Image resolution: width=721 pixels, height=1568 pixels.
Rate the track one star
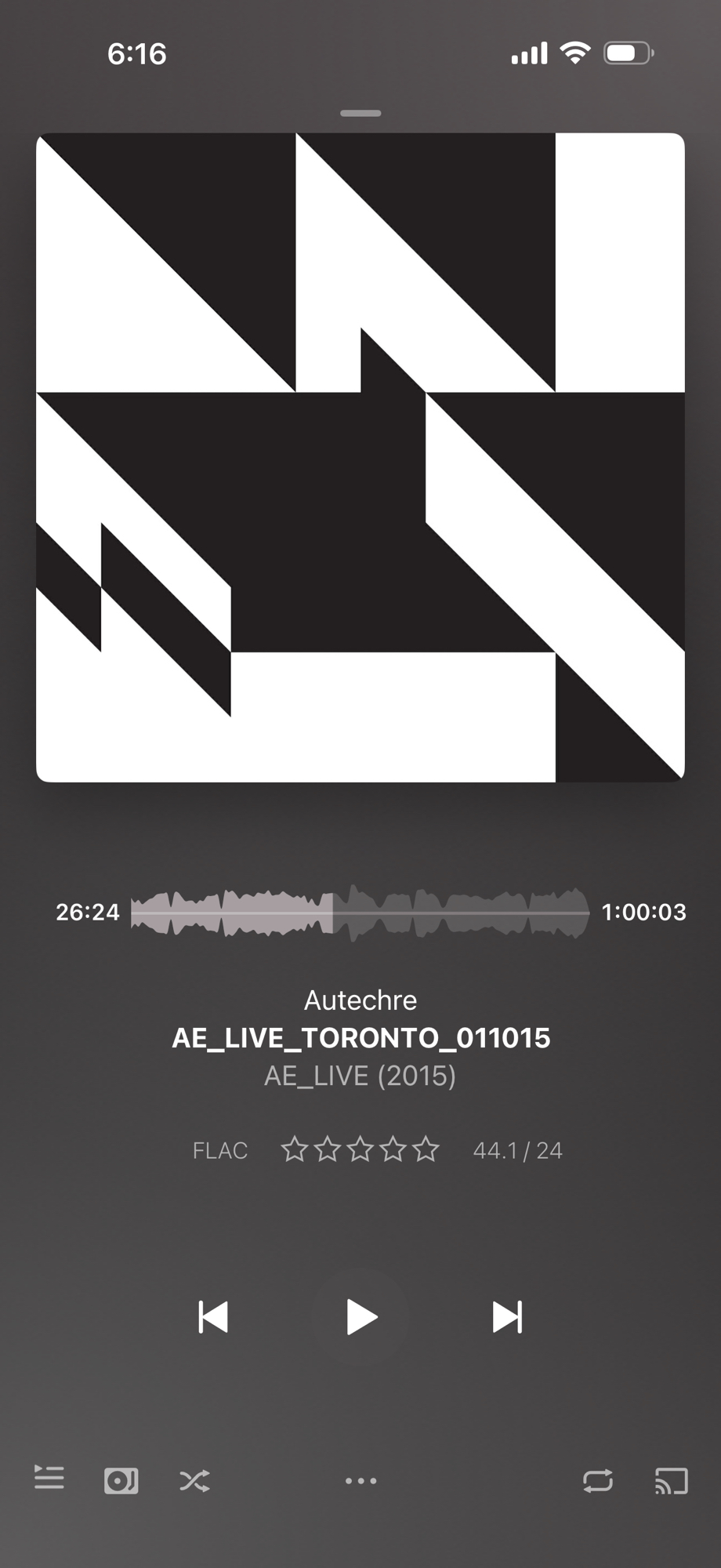295,1149
